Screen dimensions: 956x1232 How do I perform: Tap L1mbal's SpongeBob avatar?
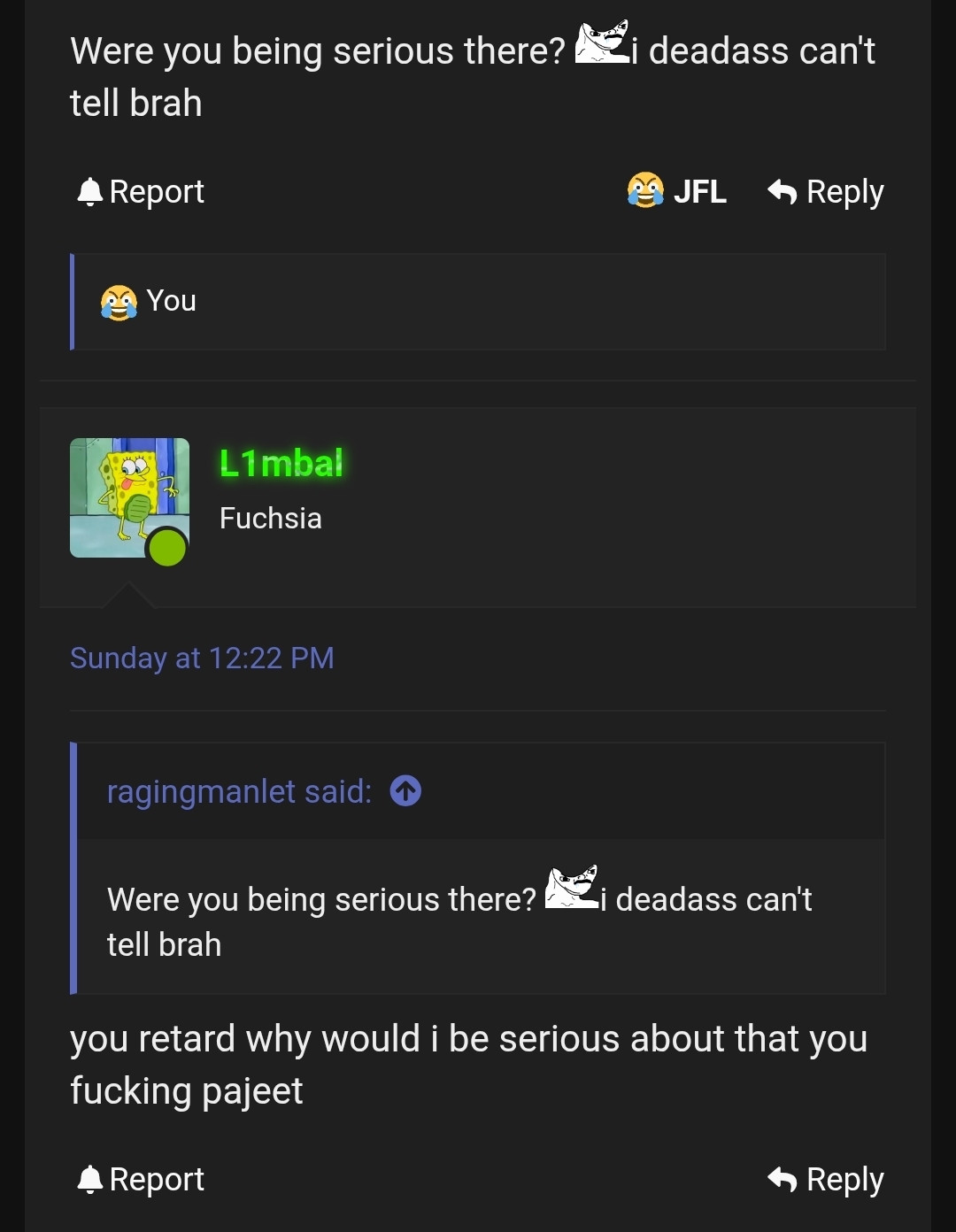pos(129,497)
